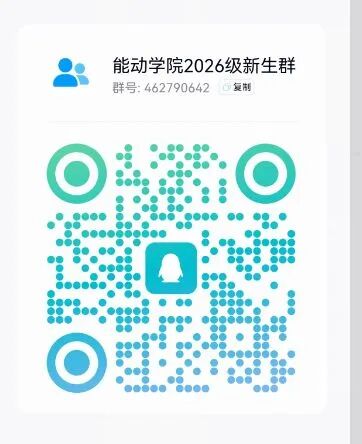
Task: Copy the group number 462790642
Action: click(237, 87)
